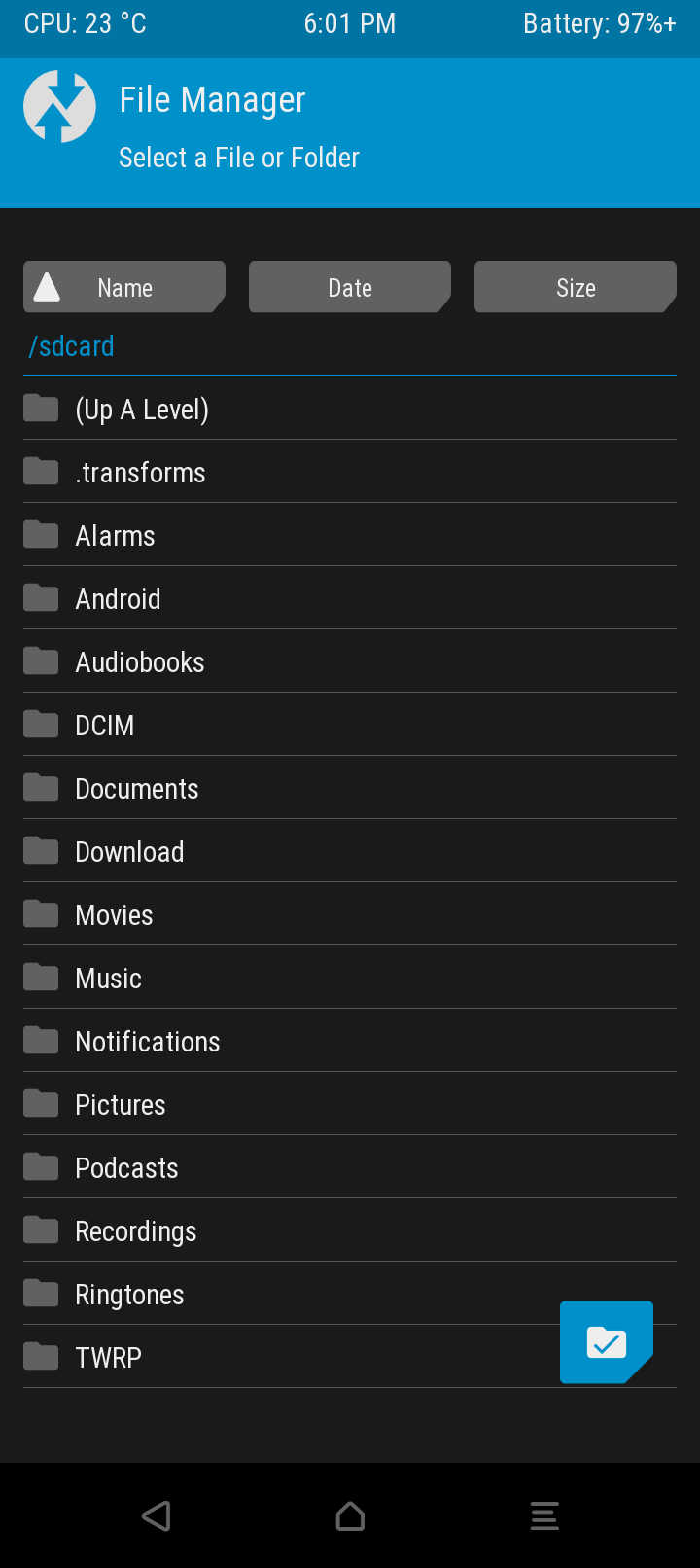The height and width of the screenshot is (1568, 700).
Task: Sort the file list by Name
Action: click(124, 287)
